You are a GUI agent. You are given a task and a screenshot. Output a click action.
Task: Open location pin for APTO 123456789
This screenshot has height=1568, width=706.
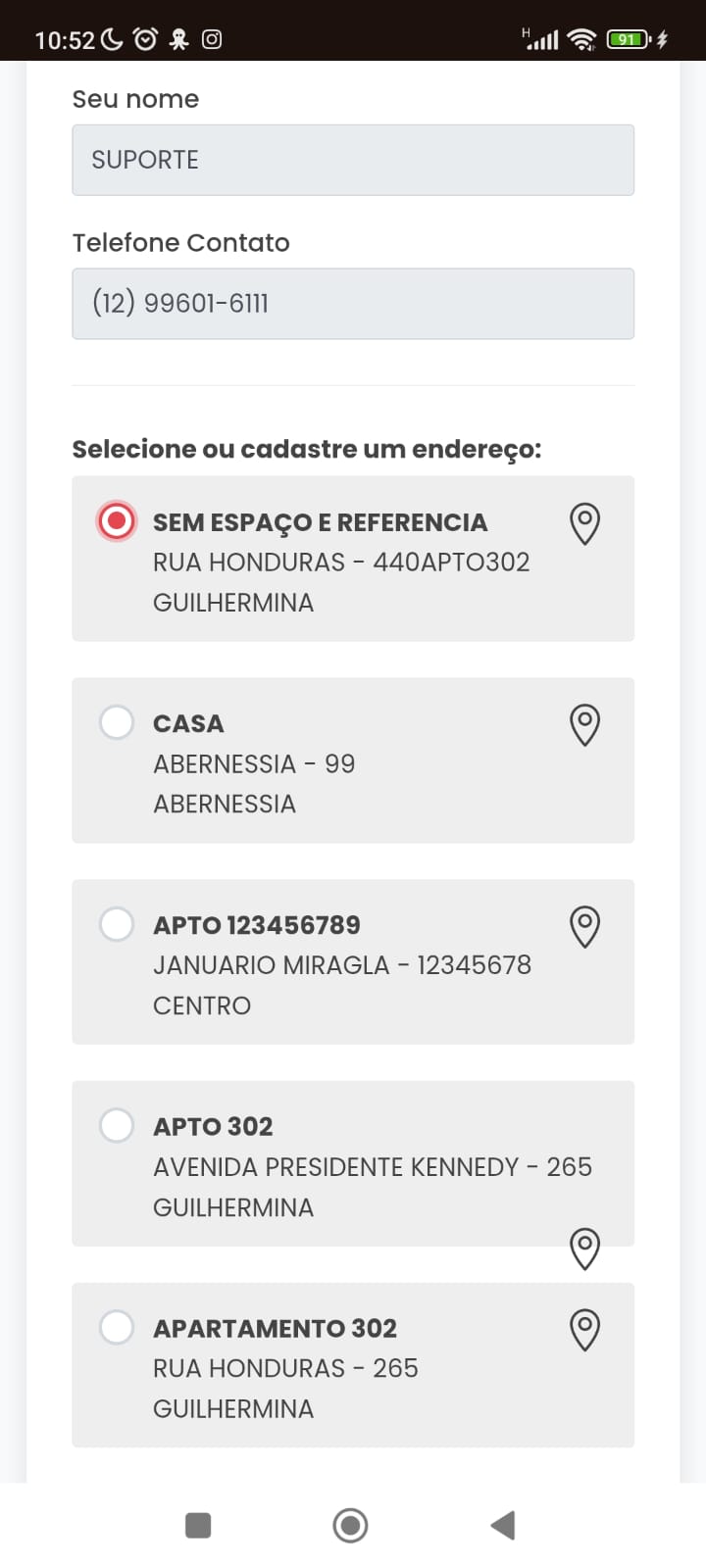tap(585, 927)
